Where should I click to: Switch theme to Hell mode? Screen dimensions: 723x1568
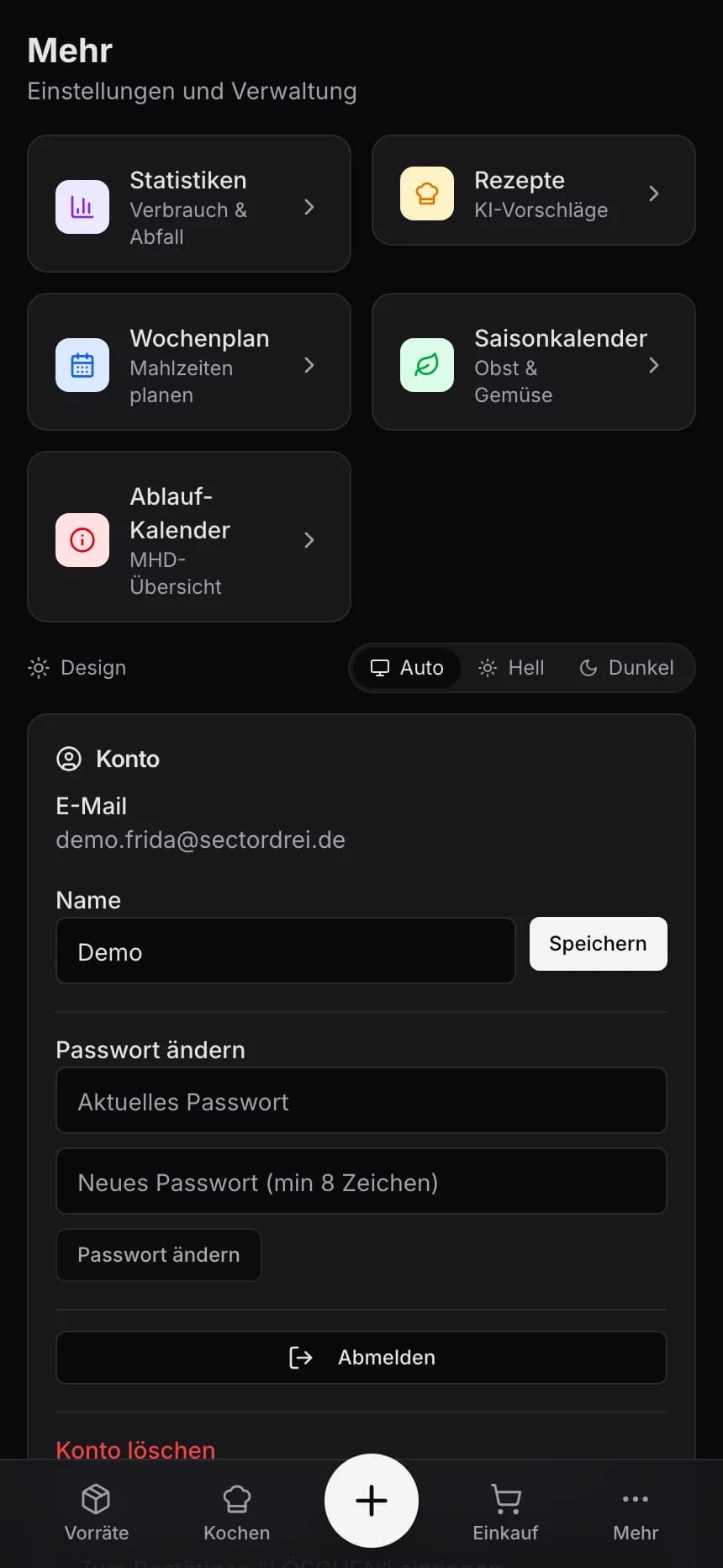coord(511,667)
